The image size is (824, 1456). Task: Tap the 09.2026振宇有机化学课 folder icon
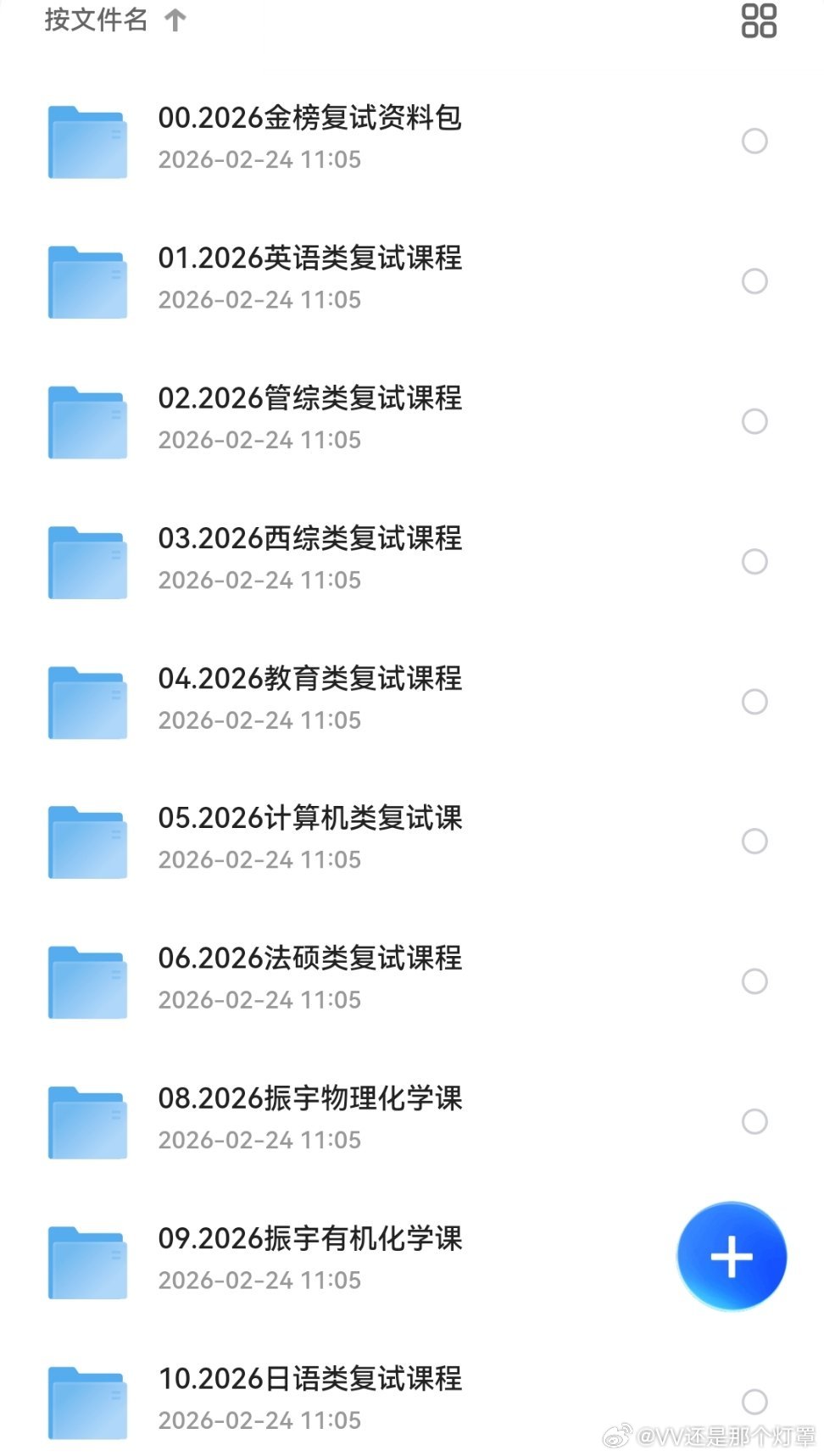[87, 1262]
